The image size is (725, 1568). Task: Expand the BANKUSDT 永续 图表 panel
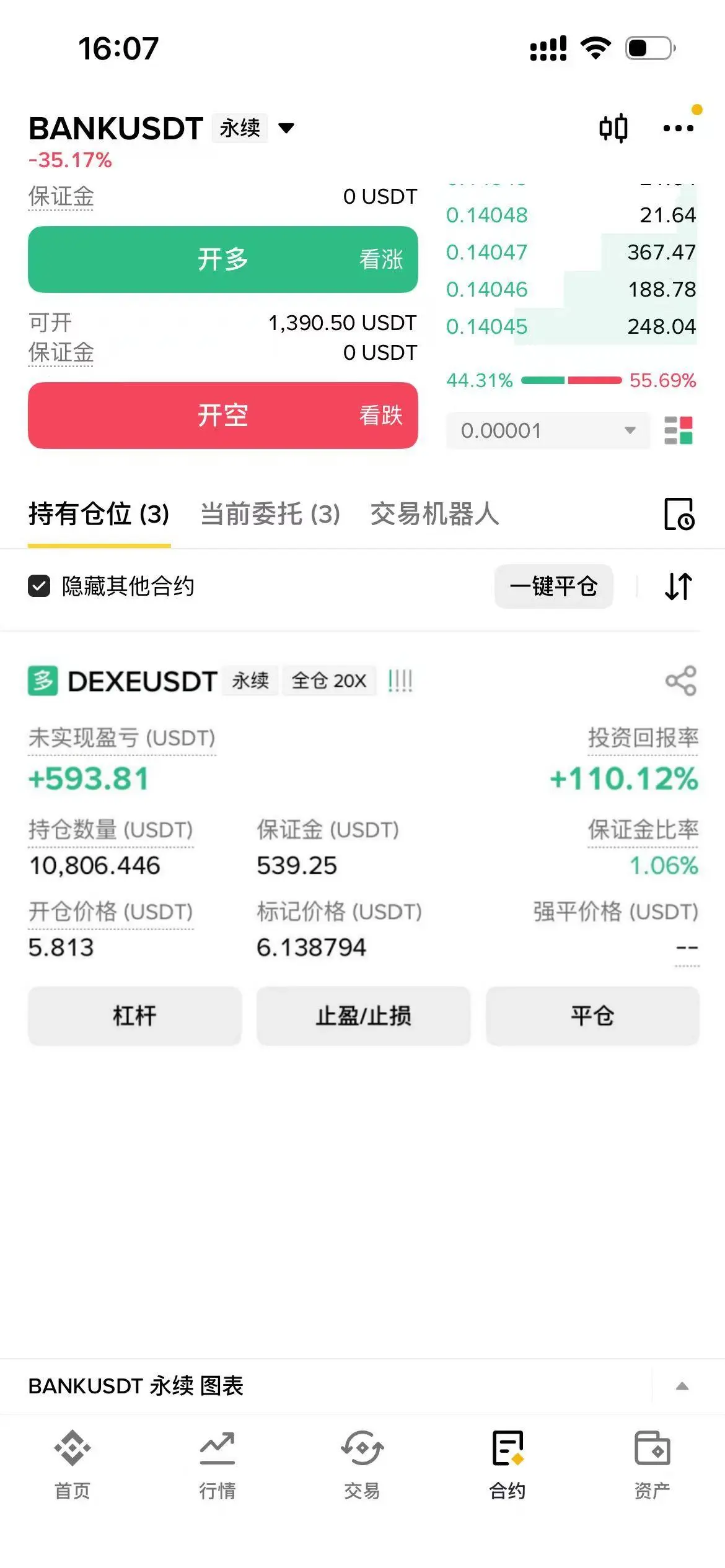(682, 1386)
